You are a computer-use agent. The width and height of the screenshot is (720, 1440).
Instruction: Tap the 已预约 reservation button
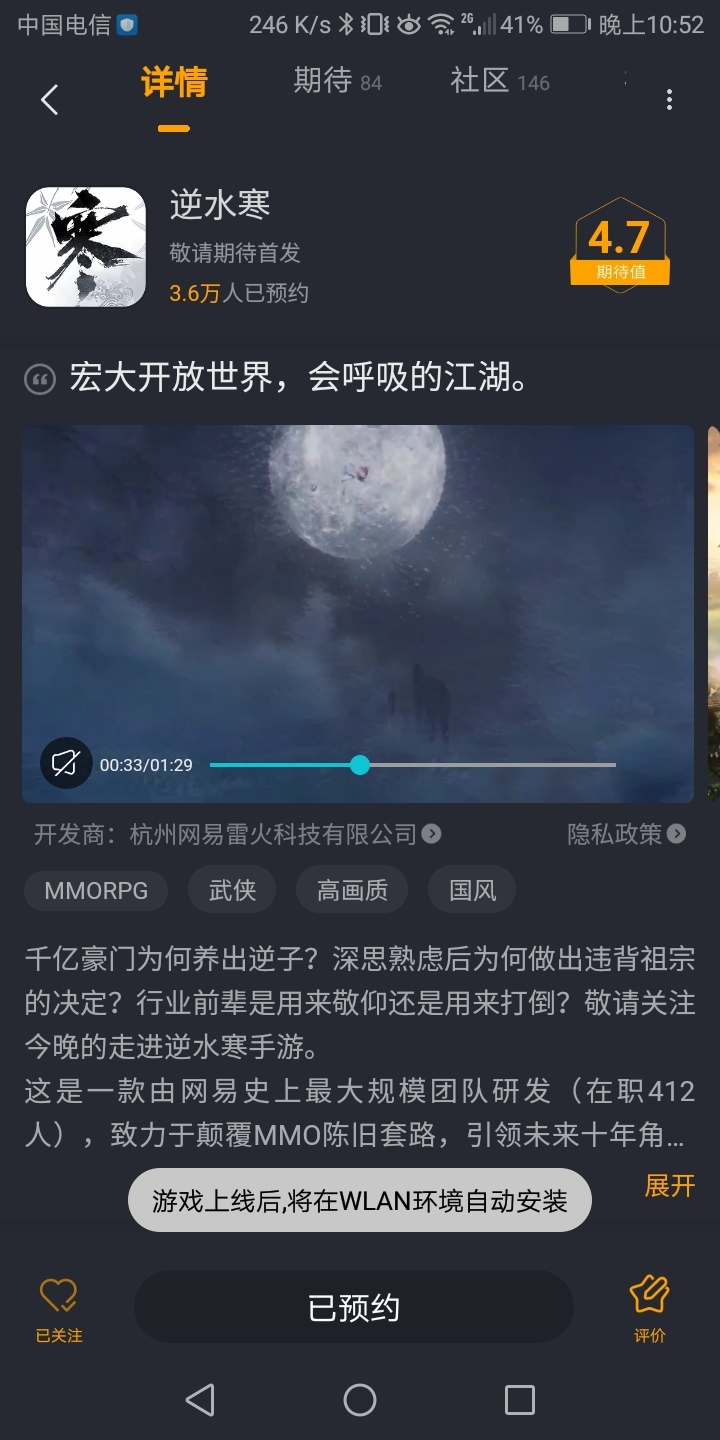point(354,1307)
